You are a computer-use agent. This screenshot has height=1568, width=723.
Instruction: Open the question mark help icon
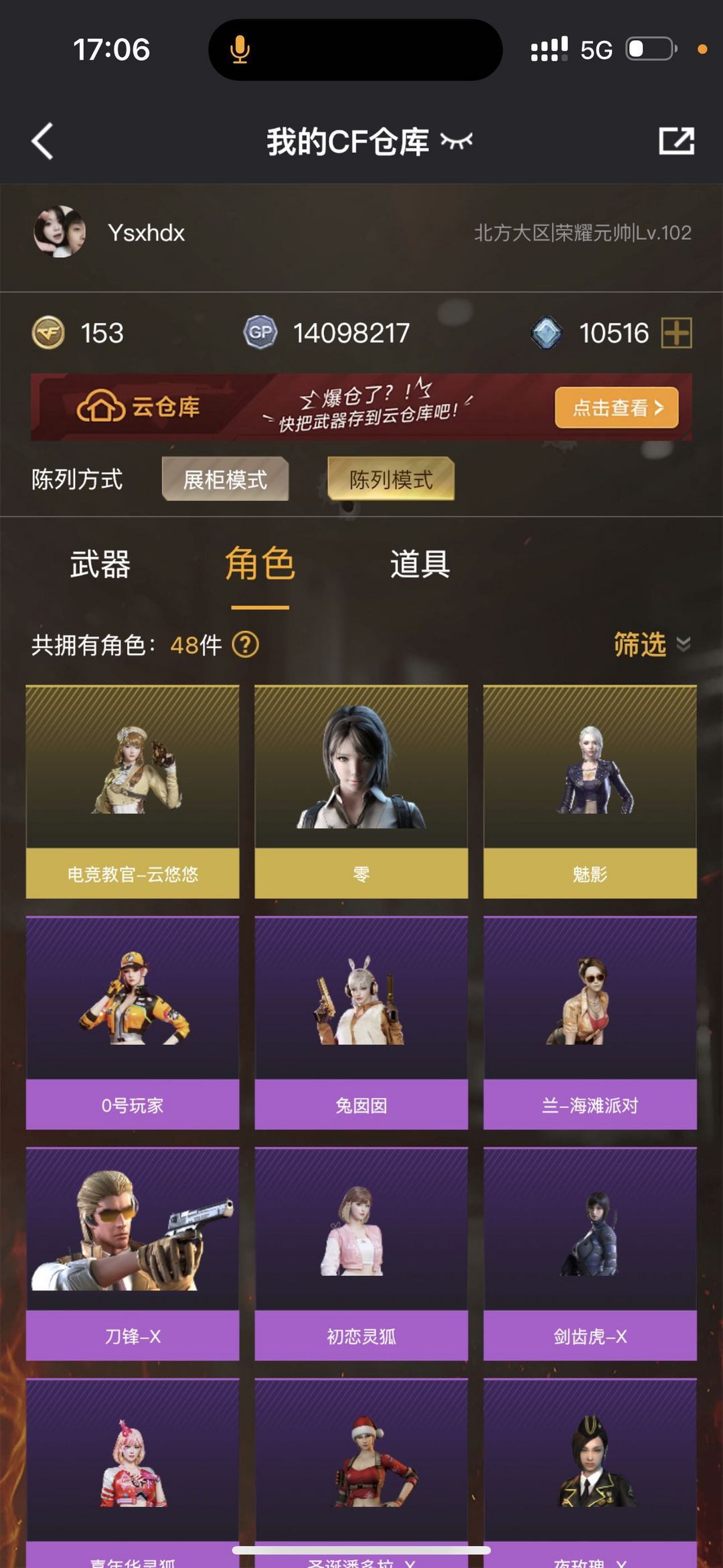pos(245,645)
